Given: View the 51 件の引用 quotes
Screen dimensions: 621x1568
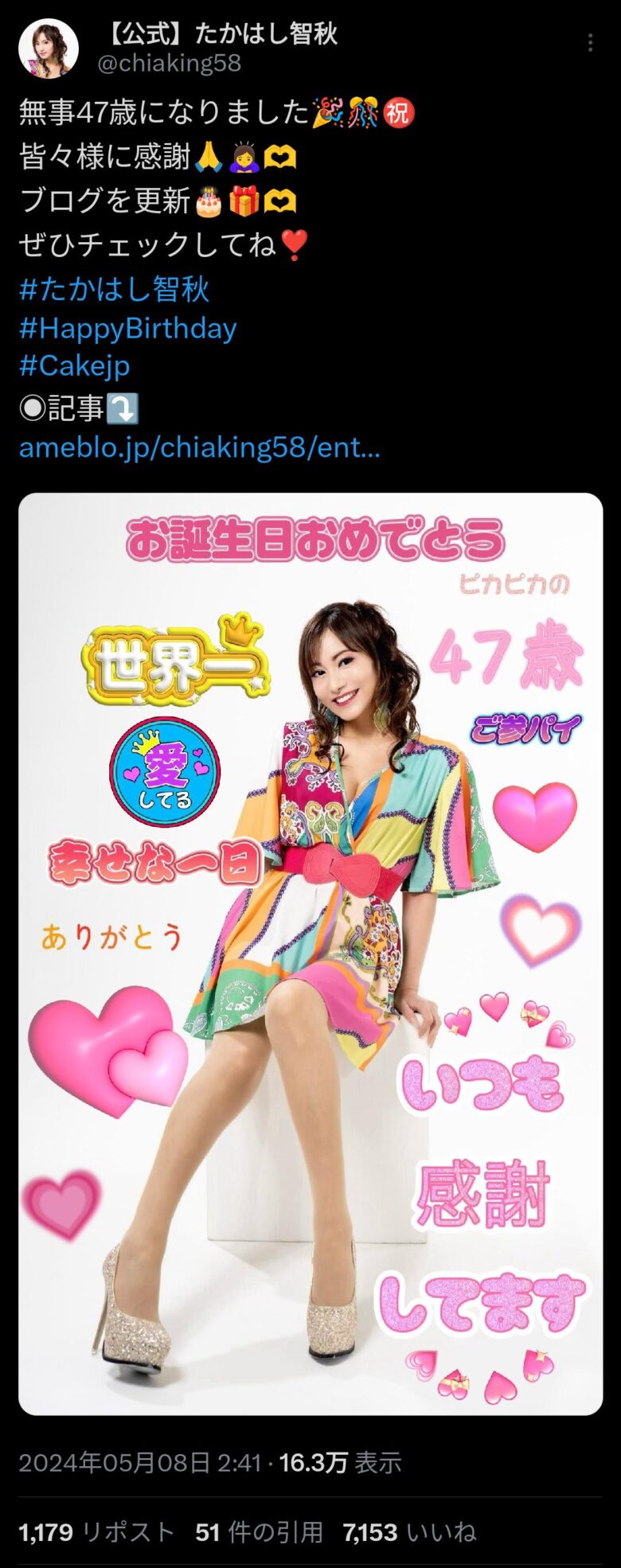Looking at the screenshot, I should tap(259, 1532).
